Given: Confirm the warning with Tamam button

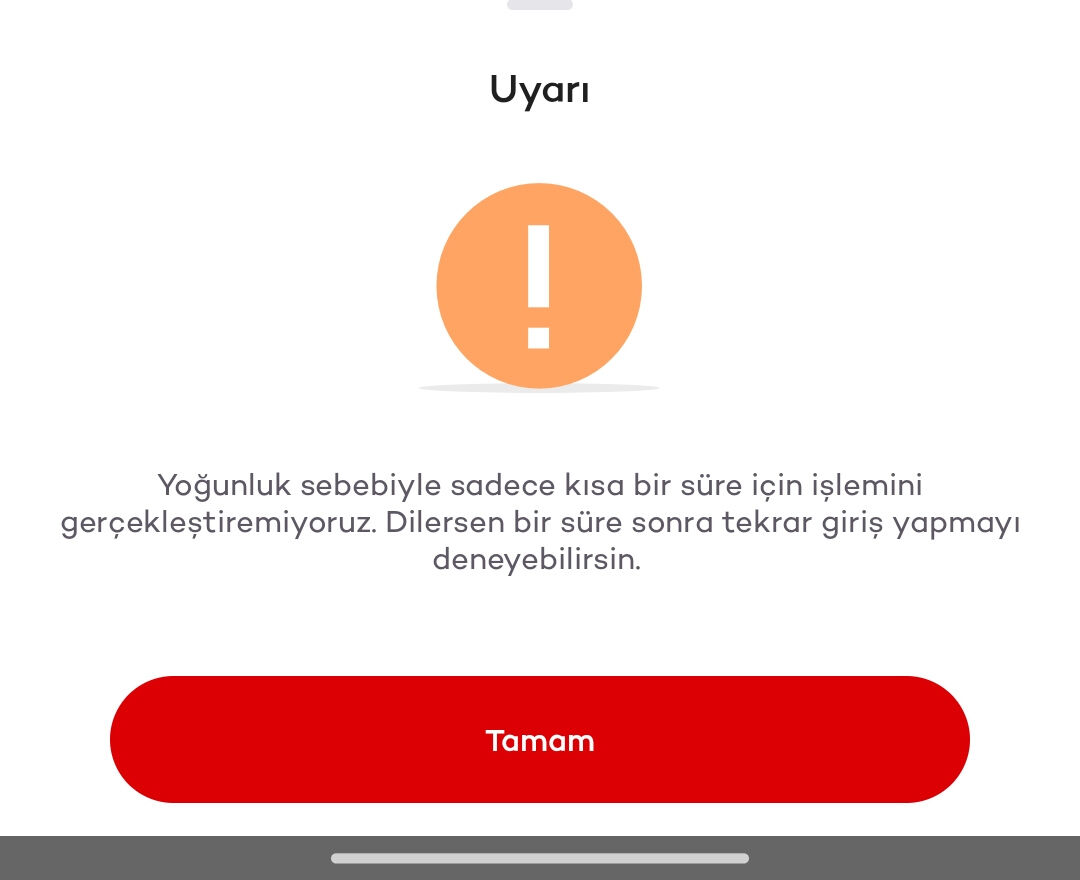Looking at the screenshot, I should click(x=540, y=740).
